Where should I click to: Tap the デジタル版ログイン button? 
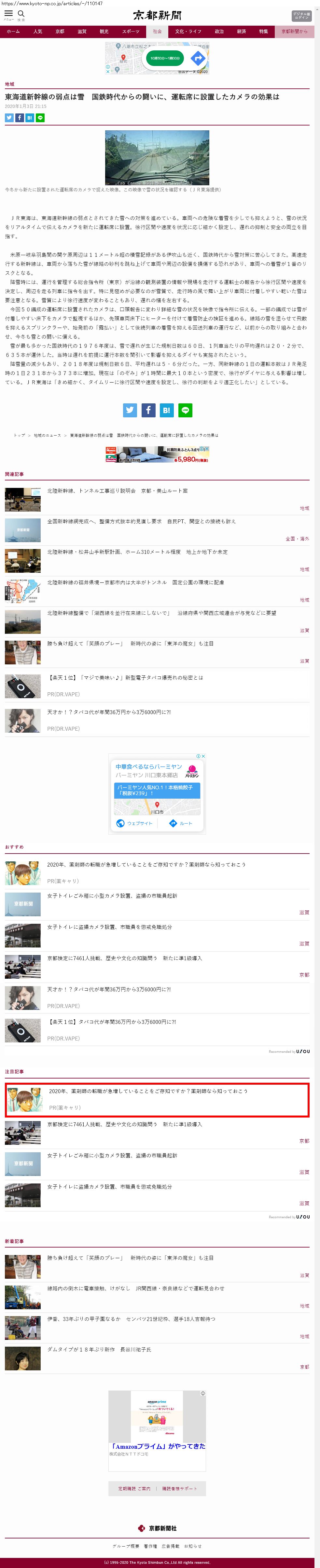pyautogui.click(x=301, y=16)
